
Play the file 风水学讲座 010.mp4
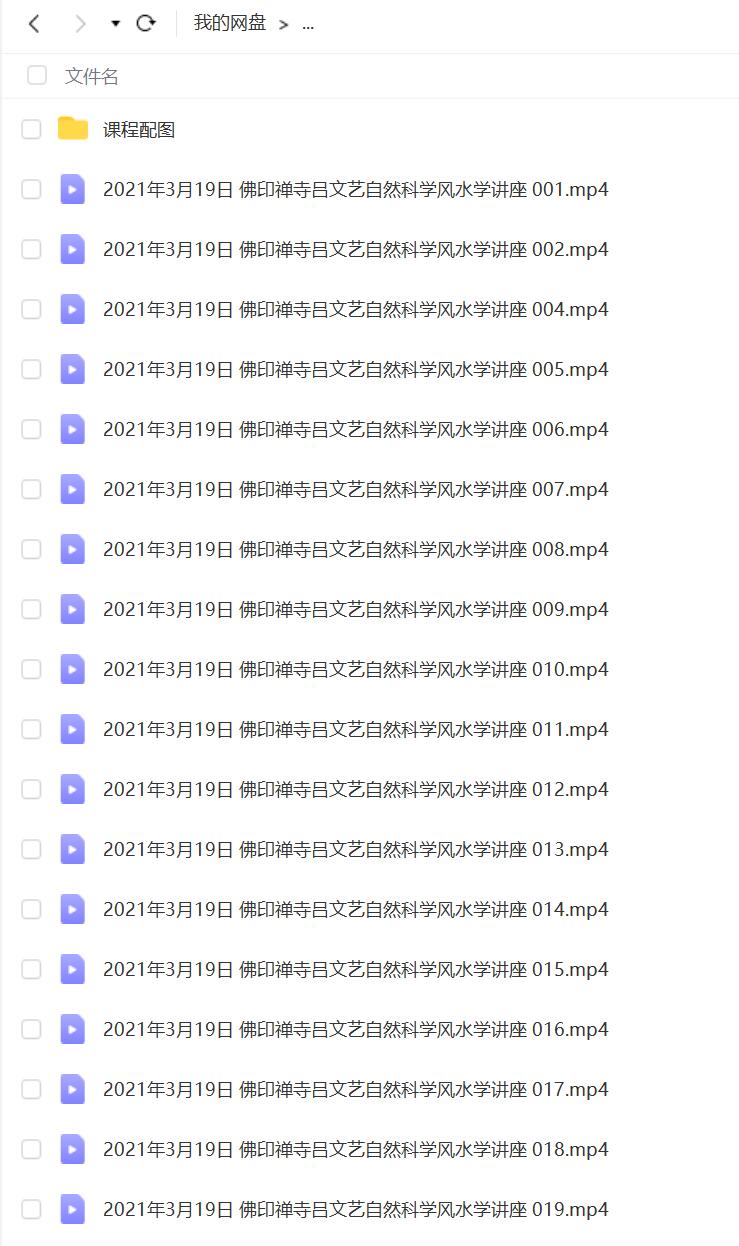[x=355, y=669]
